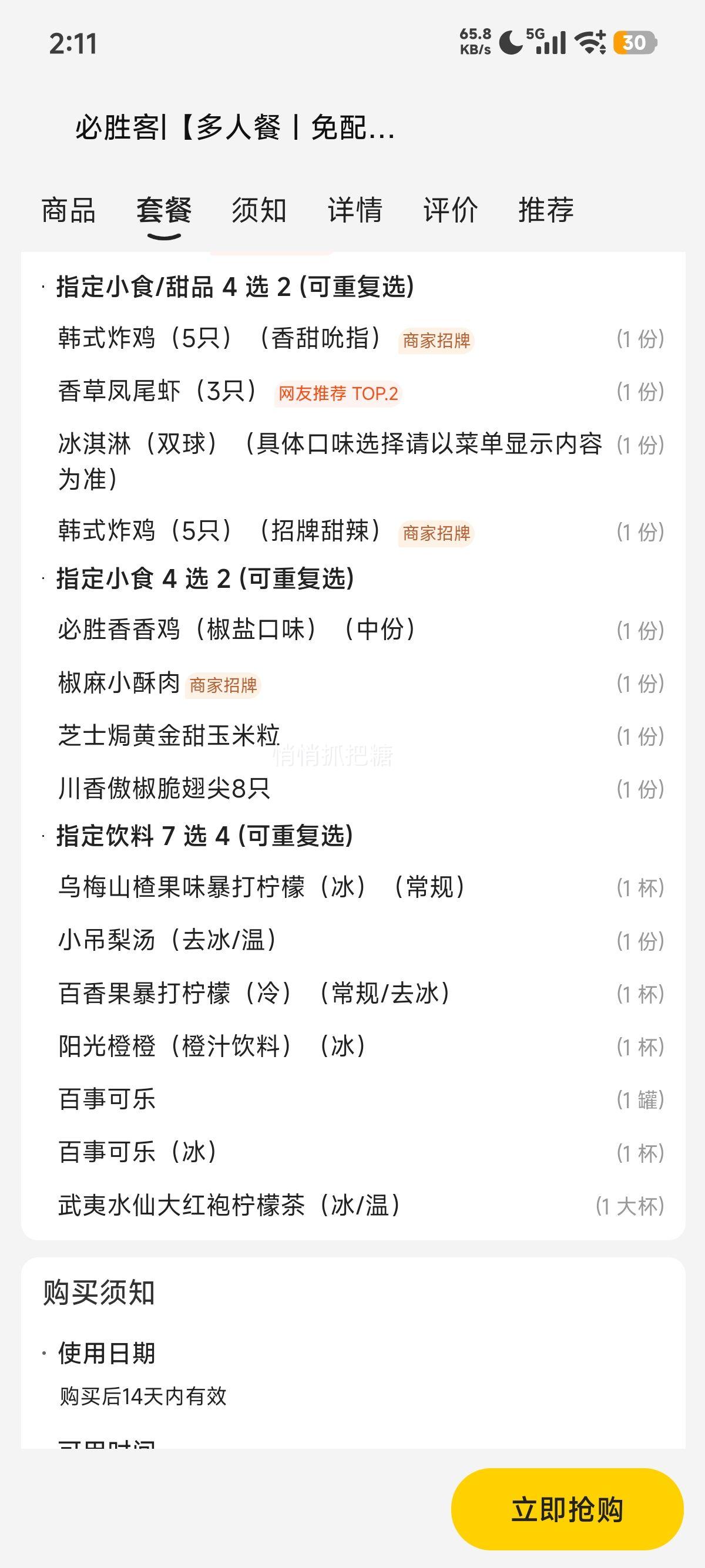Switch to the 评价 tab
The height and width of the screenshot is (1568, 705).
[451, 210]
